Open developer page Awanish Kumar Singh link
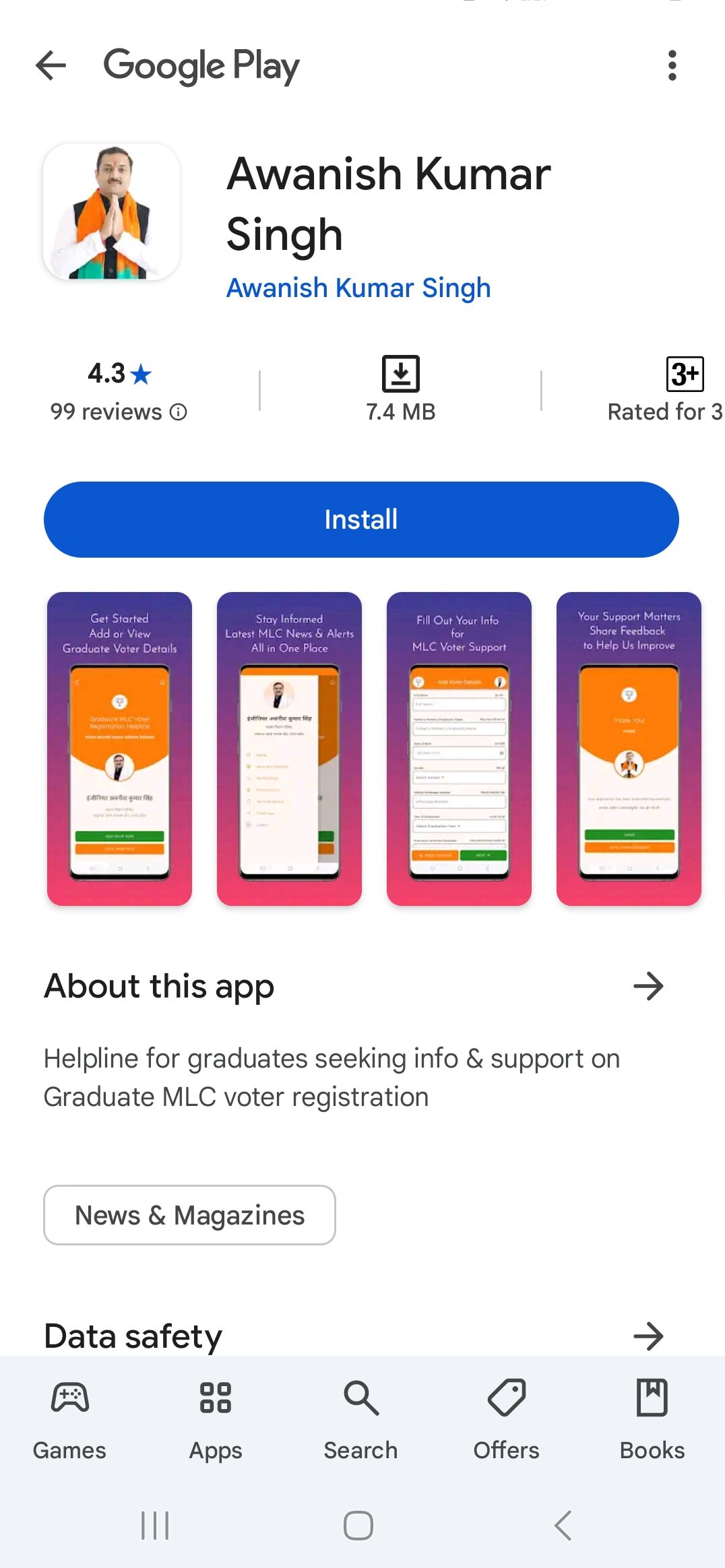725x1568 pixels. [x=358, y=288]
